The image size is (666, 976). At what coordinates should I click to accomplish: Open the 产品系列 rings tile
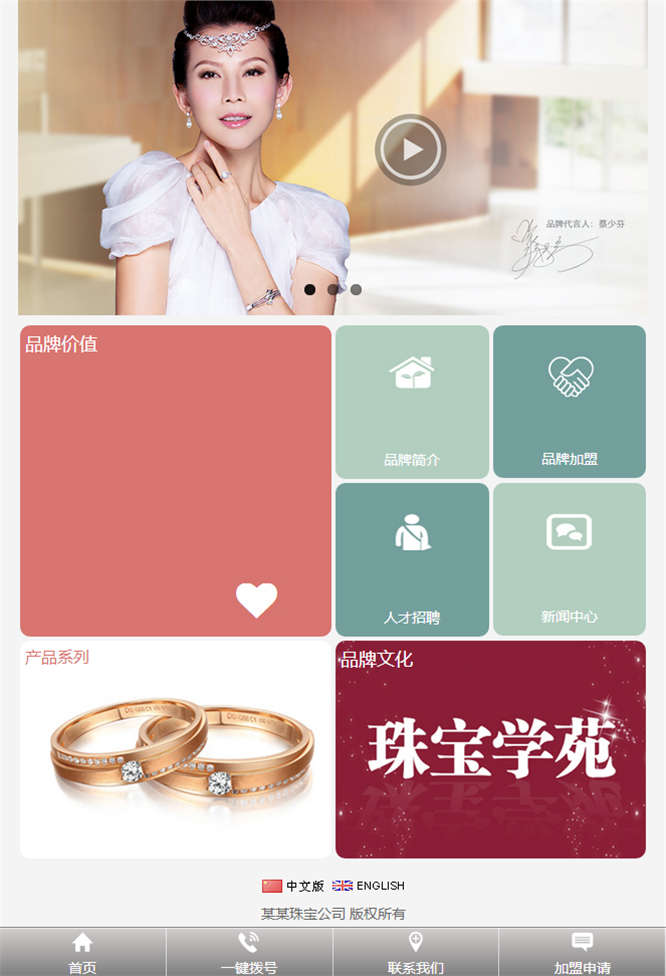pos(175,750)
